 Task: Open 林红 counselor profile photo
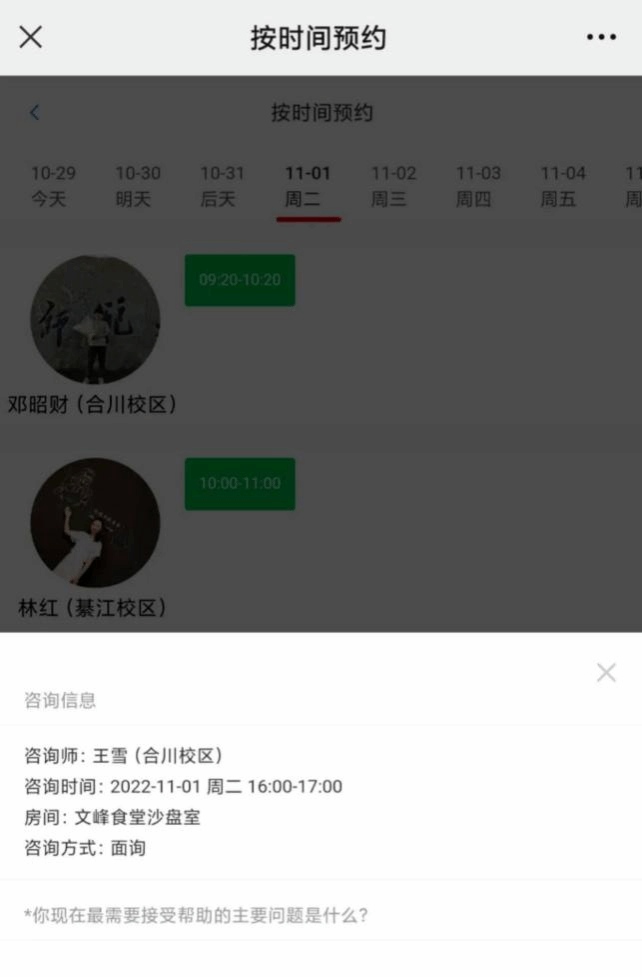coord(95,523)
